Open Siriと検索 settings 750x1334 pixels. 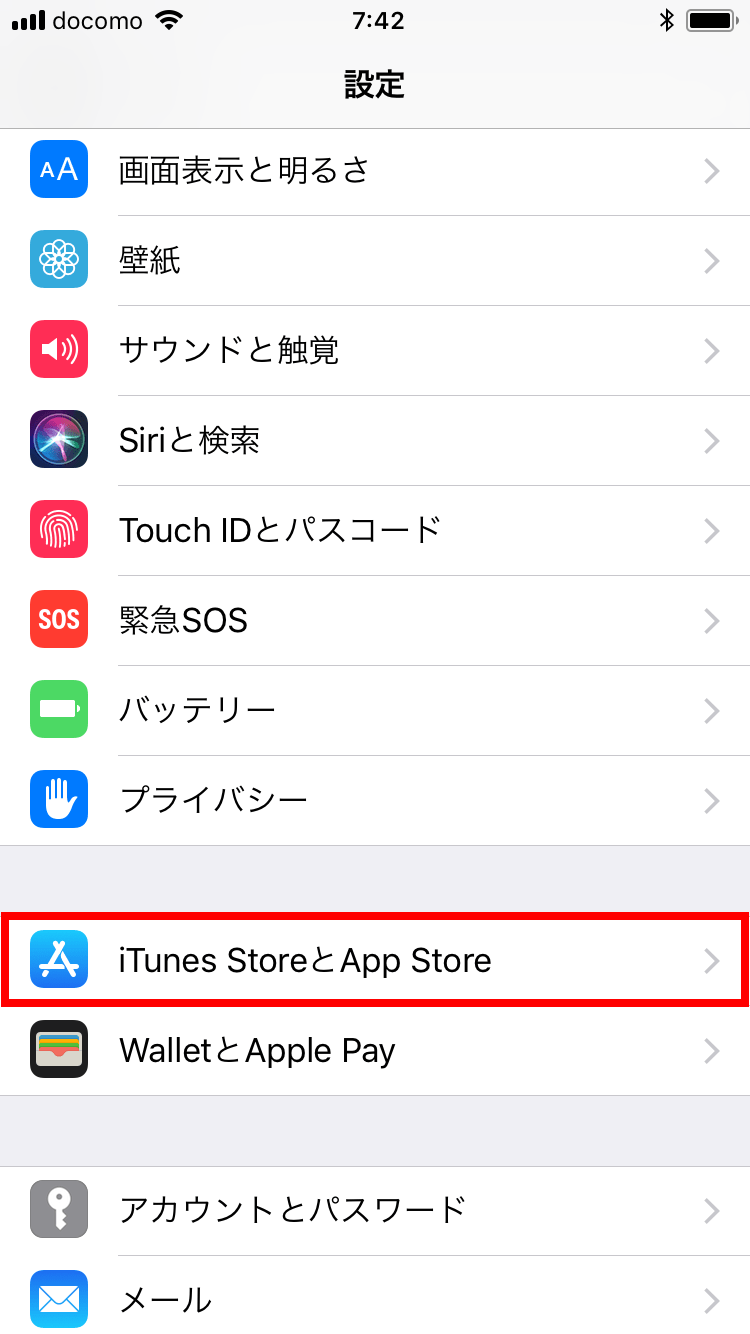[375, 441]
